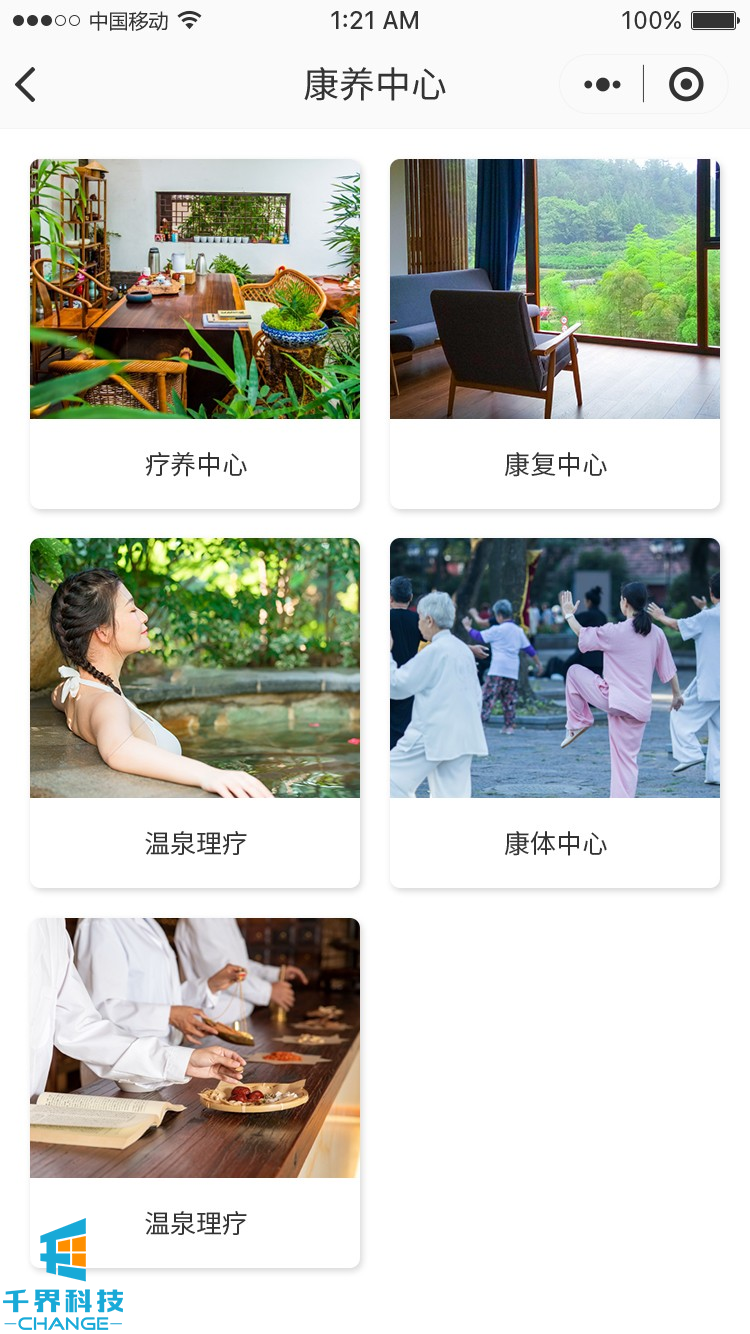Screen dimensions: 750x1334
Task: Open the 疗养中心 card
Action: (x=195, y=334)
